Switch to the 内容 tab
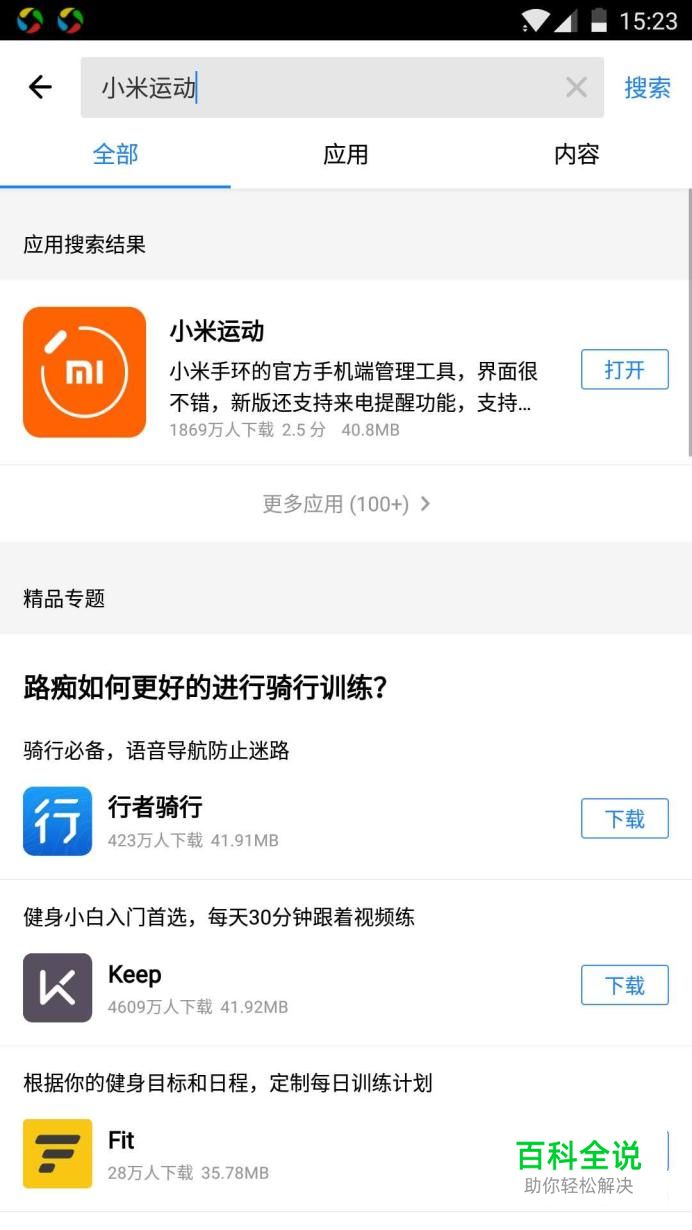 (576, 155)
